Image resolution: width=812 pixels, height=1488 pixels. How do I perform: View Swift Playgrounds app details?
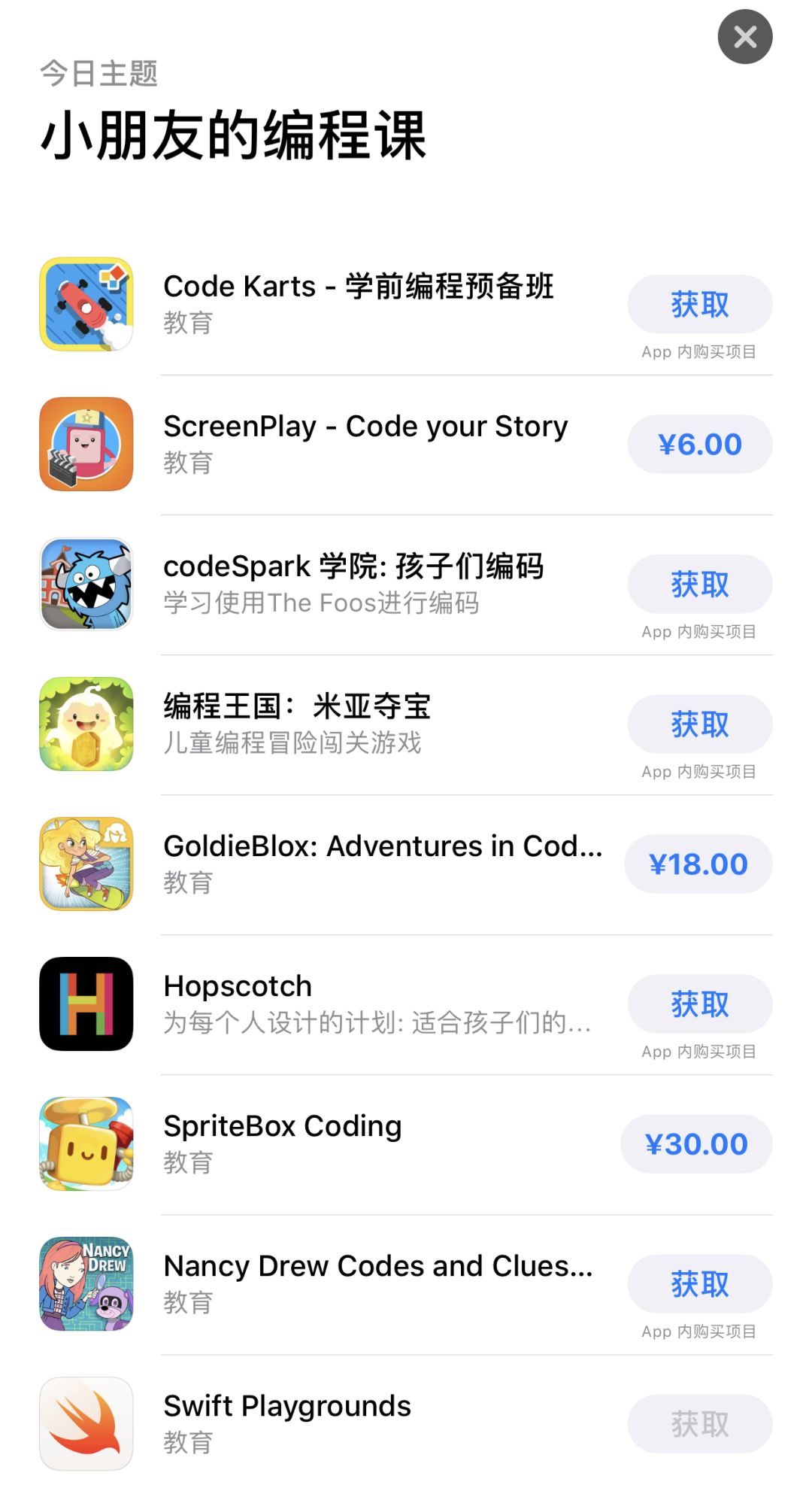287,1406
